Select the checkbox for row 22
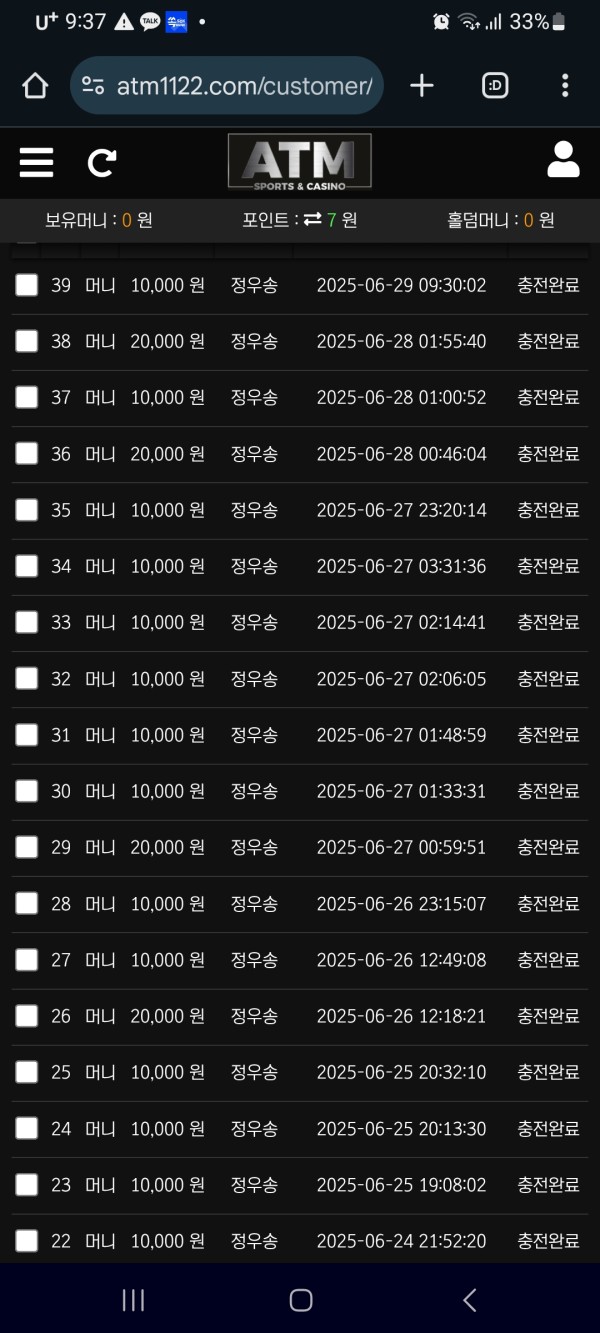 (27, 1241)
